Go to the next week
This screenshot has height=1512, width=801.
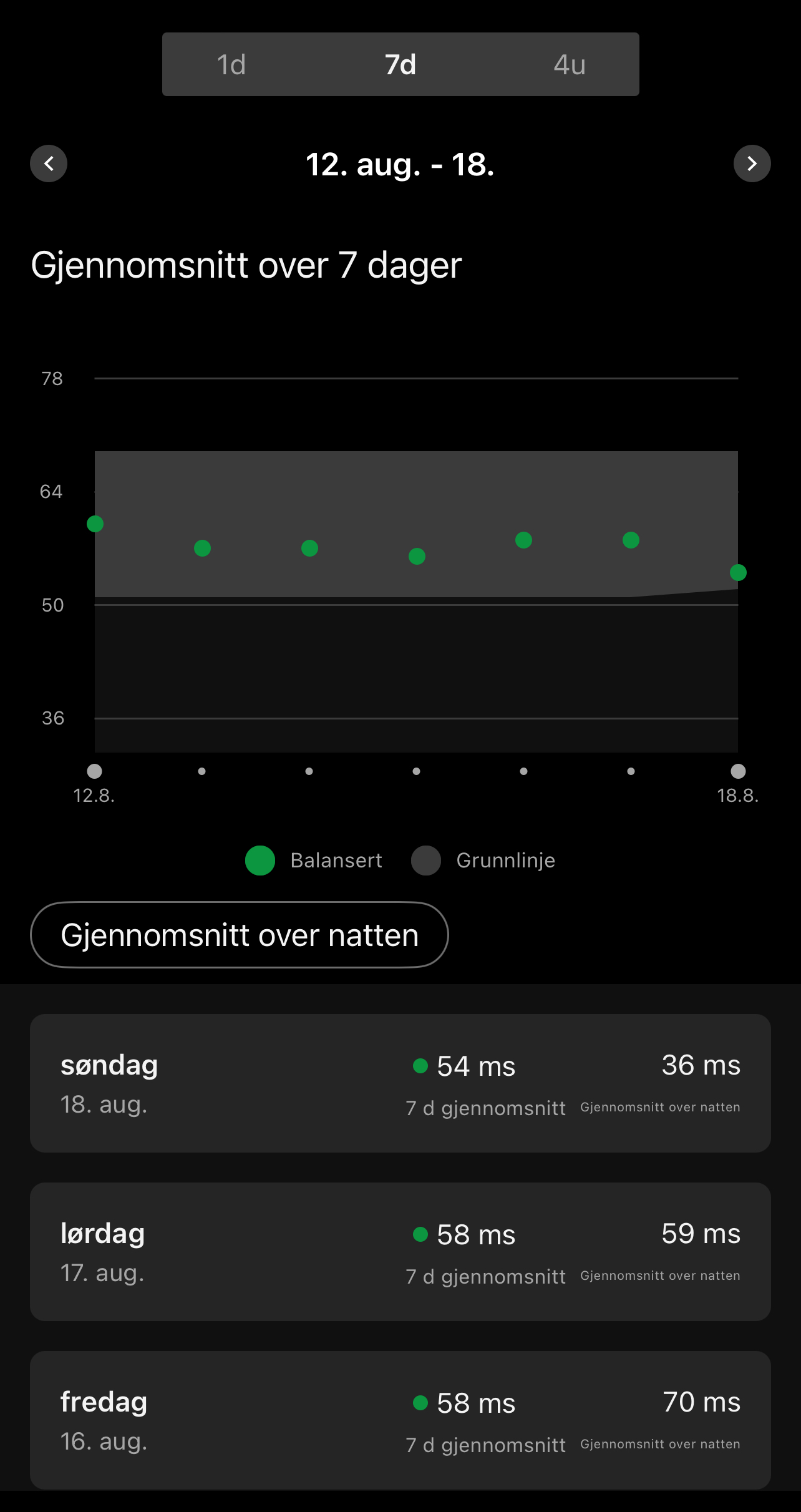click(752, 163)
